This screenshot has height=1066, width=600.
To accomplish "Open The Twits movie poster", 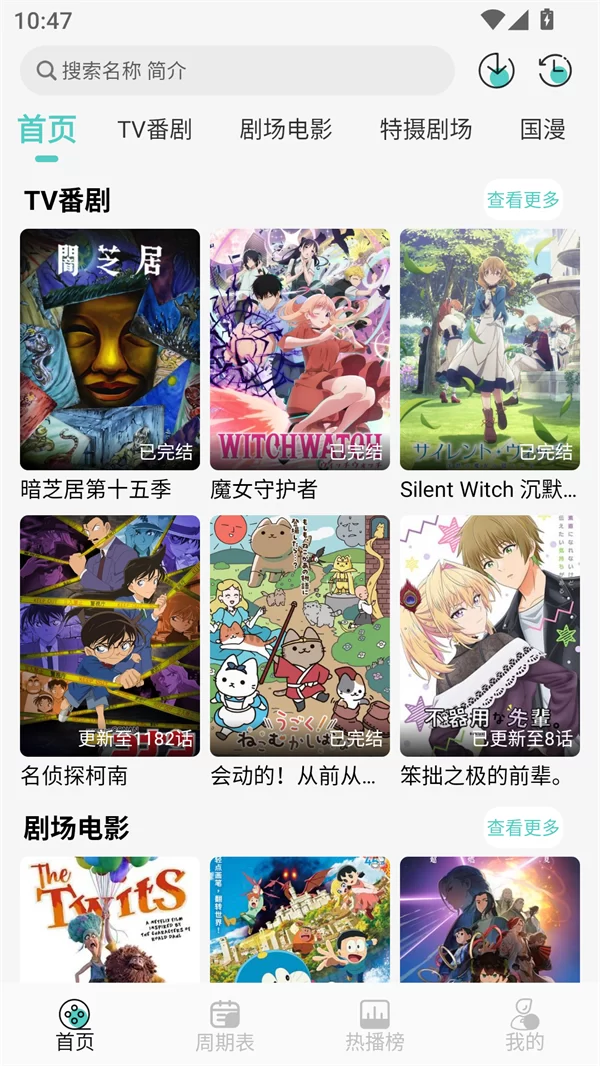I will click(x=110, y=918).
